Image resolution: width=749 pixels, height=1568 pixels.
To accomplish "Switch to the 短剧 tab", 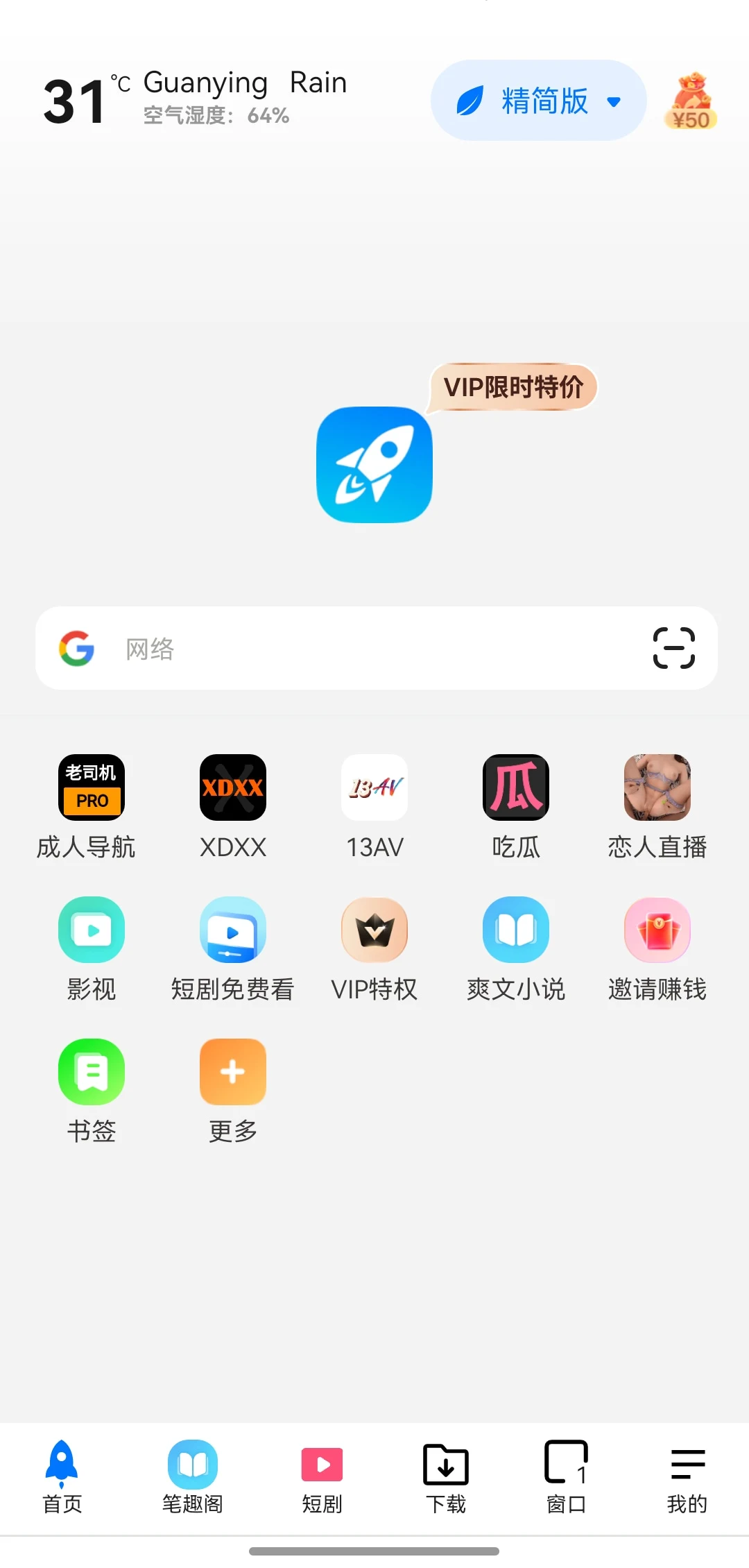I will (322, 1477).
